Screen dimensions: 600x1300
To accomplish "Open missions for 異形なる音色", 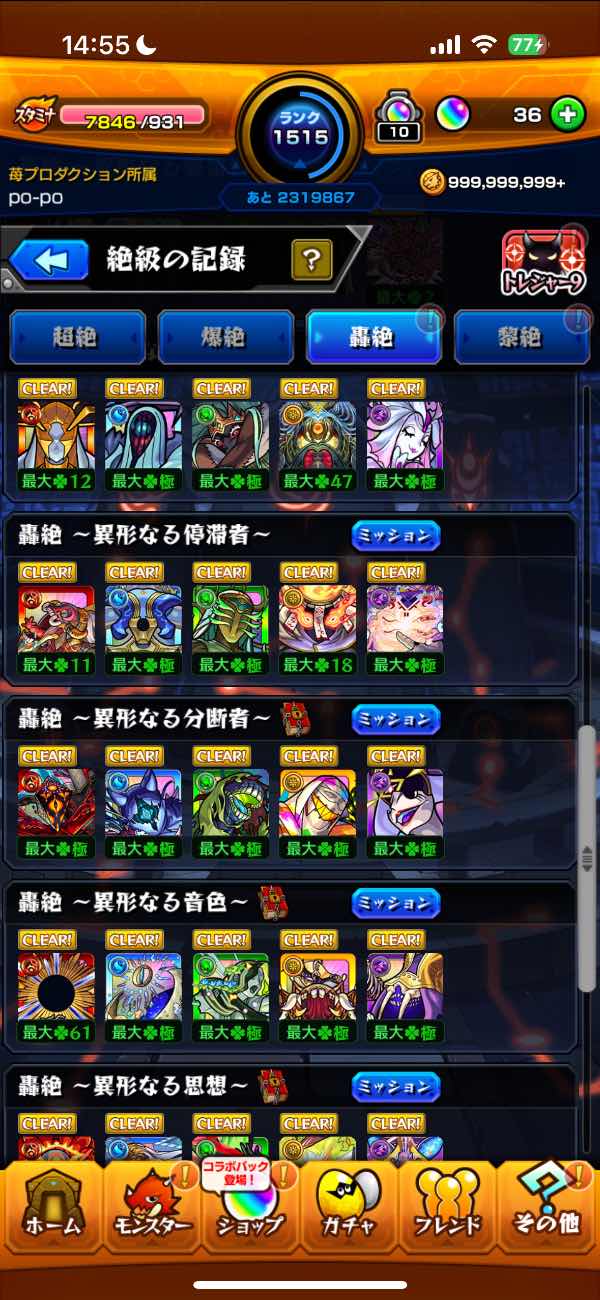I will (396, 903).
